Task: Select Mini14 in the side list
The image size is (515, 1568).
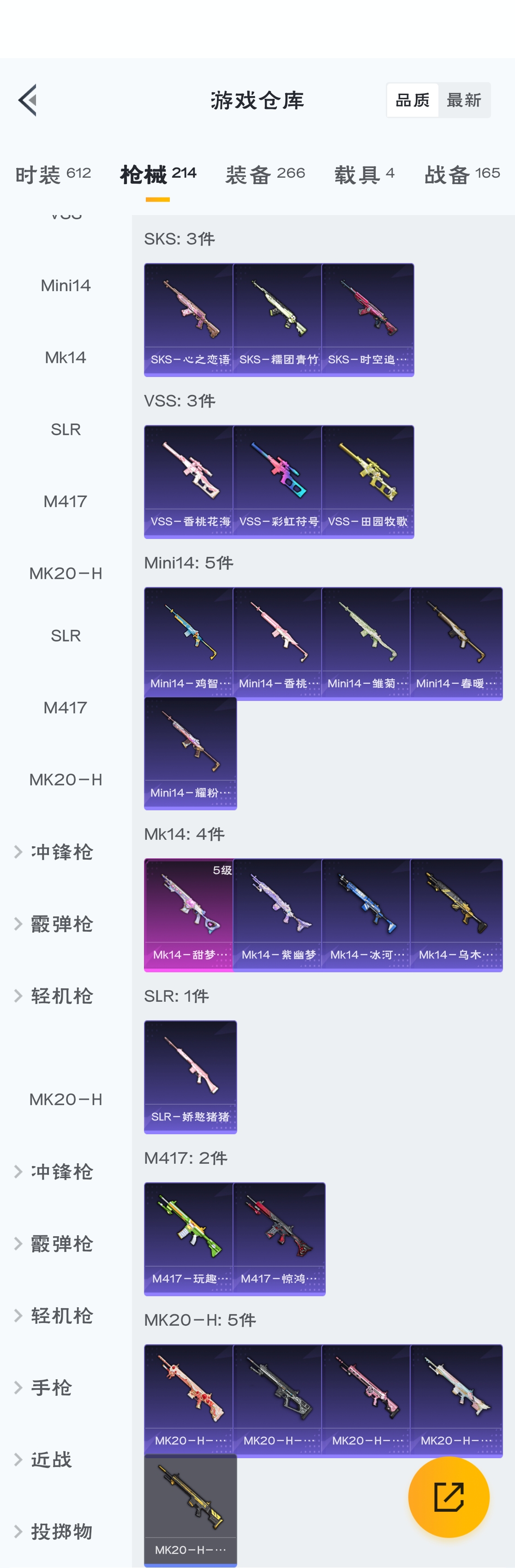Action: (66, 286)
